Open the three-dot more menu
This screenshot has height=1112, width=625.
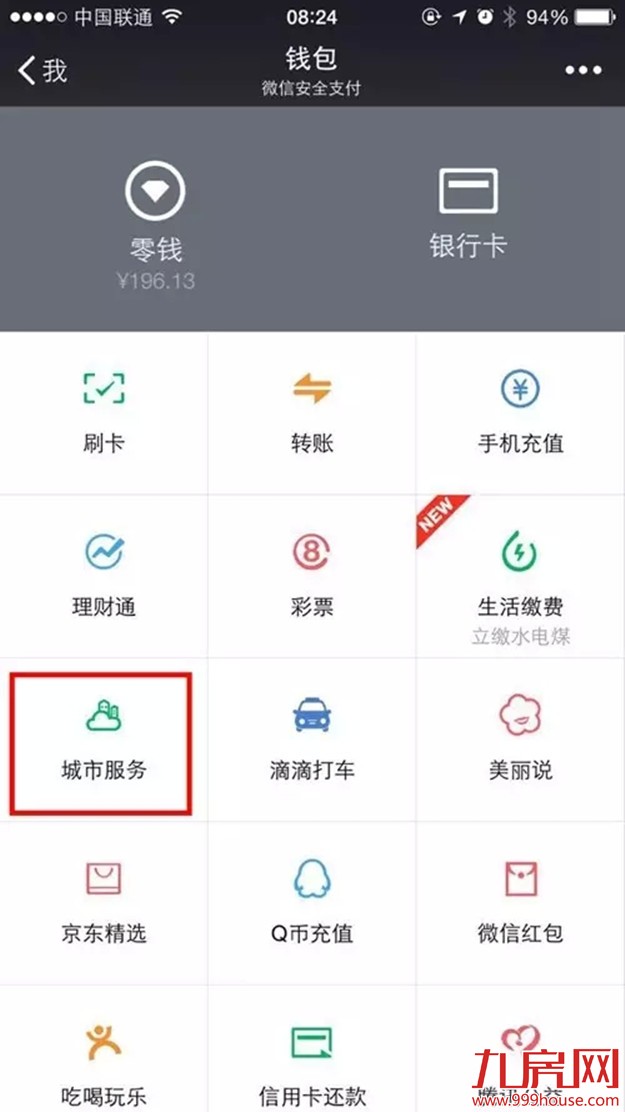coord(583,70)
